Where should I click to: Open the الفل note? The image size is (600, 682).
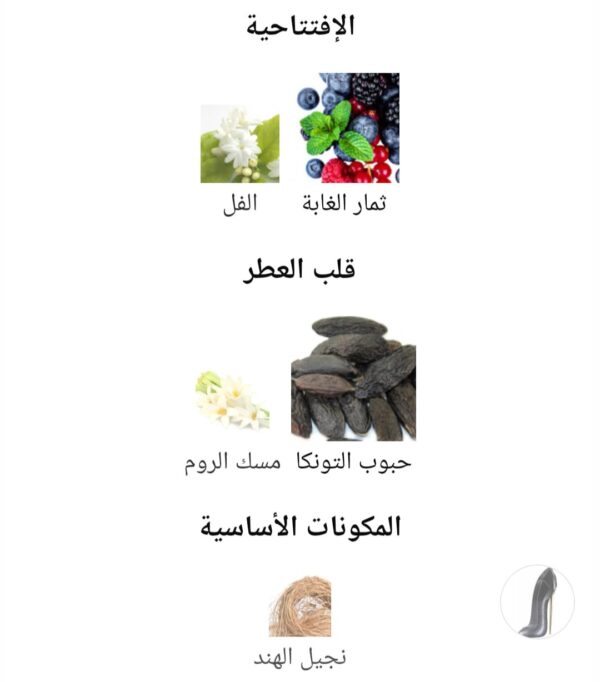[x=240, y=144]
